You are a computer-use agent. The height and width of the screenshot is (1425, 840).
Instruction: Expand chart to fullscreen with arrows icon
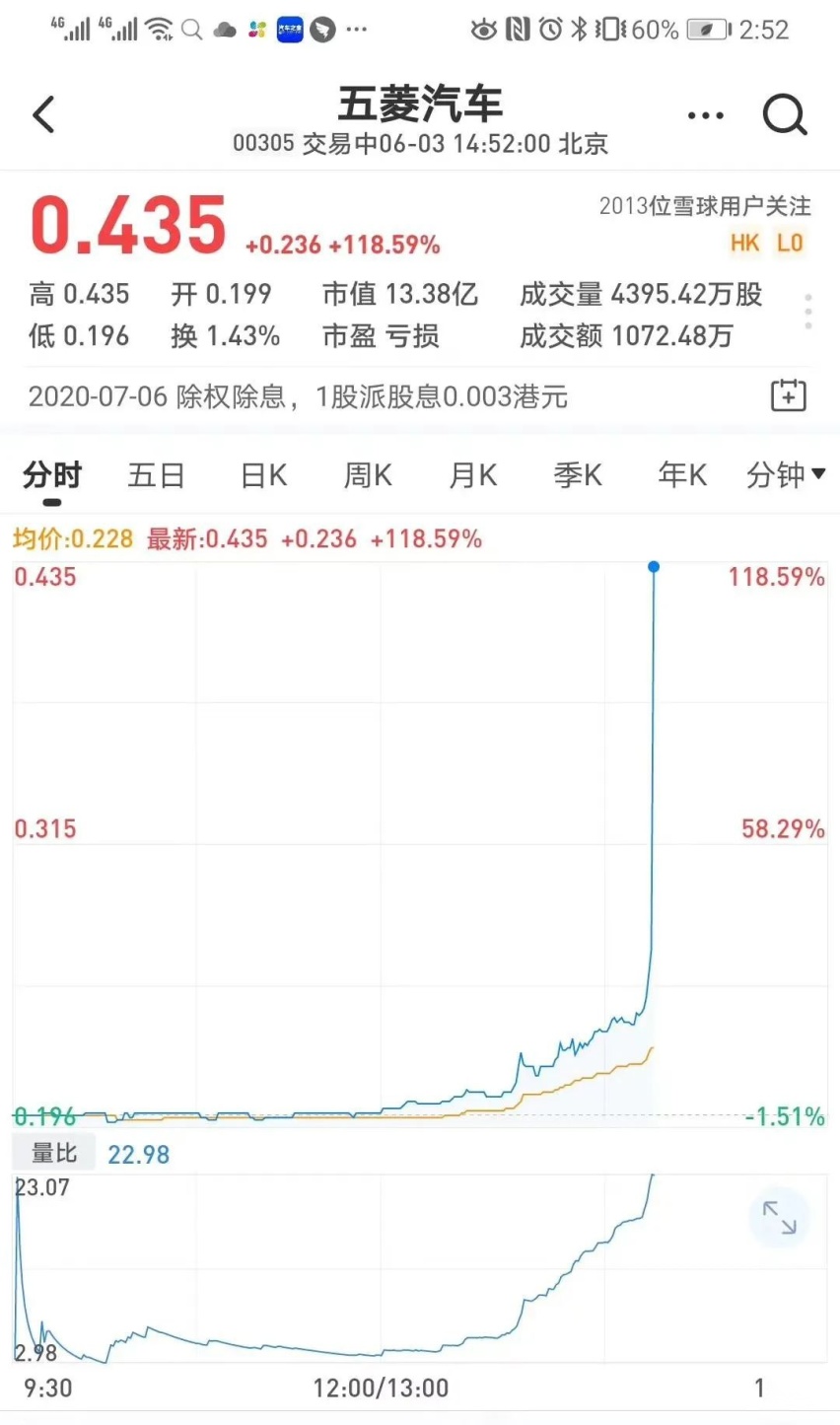pyautogui.click(x=779, y=1218)
